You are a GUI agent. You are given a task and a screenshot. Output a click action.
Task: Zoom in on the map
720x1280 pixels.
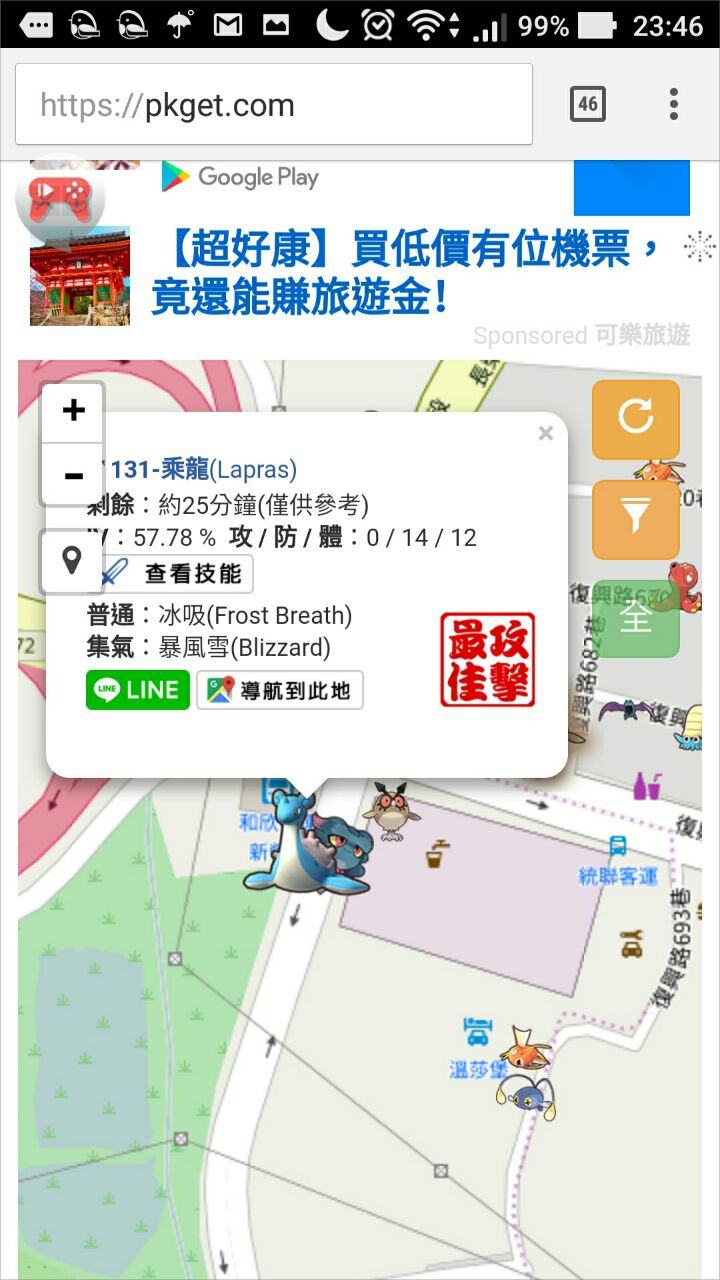(x=73, y=410)
